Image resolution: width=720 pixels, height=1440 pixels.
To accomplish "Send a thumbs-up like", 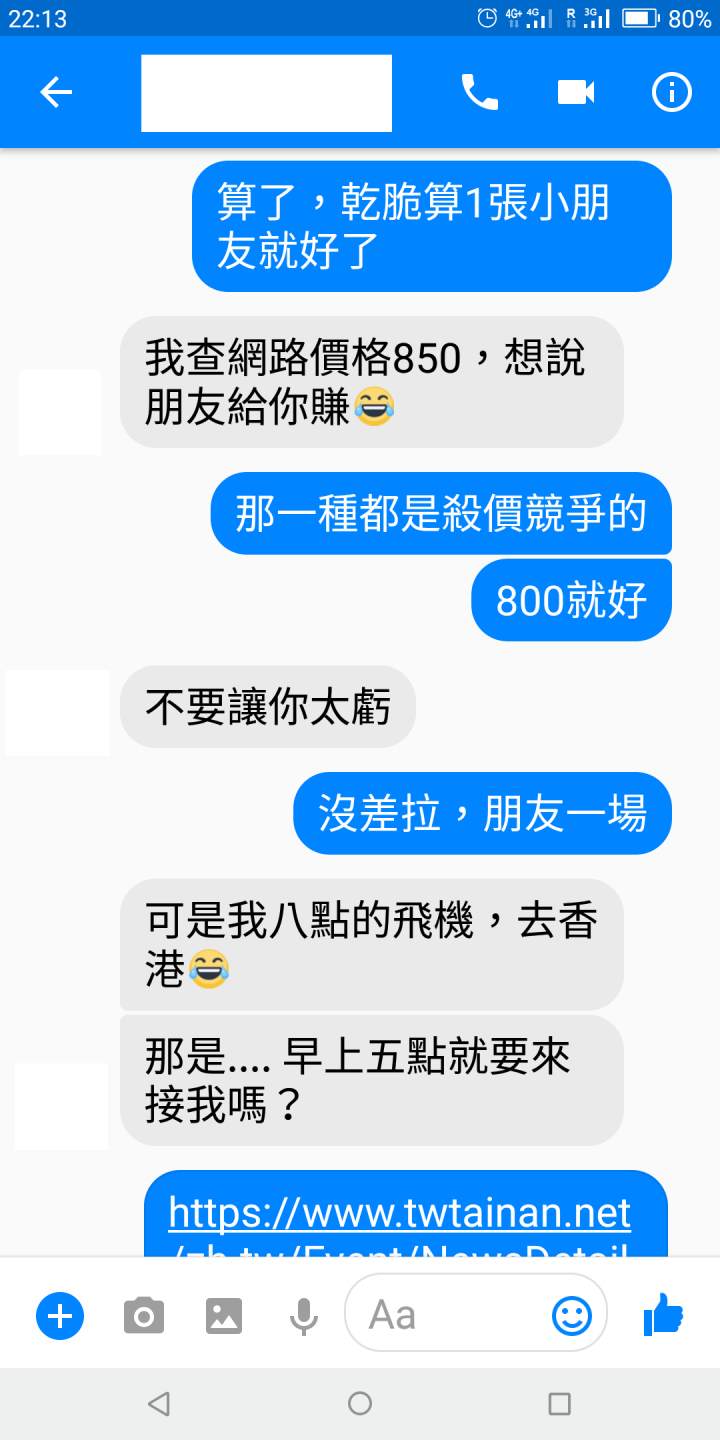I will [664, 1314].
